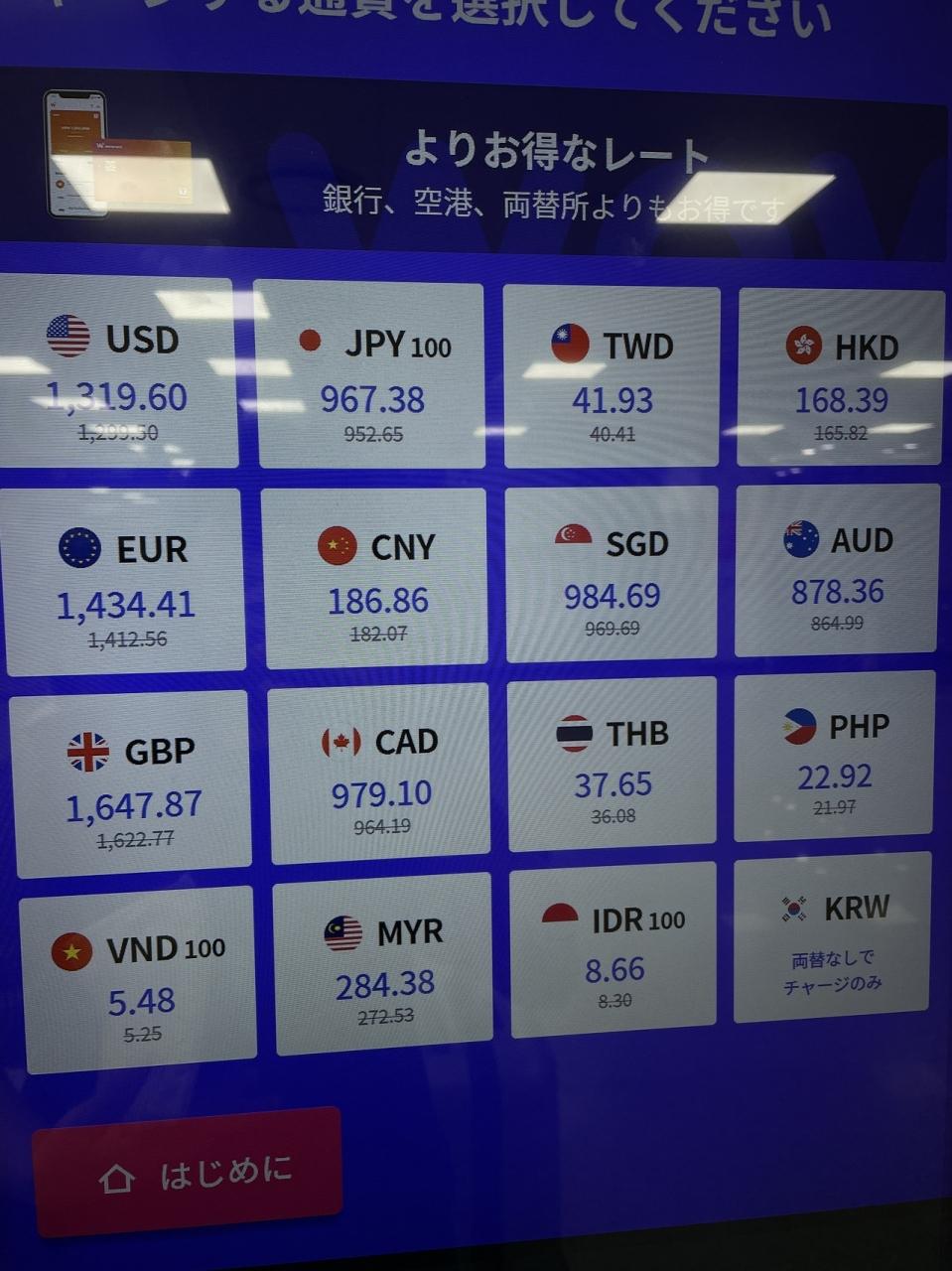Pick MYR from the currency grid
The width and height of the screenshot is (952, 1271).
coord(384,963)
